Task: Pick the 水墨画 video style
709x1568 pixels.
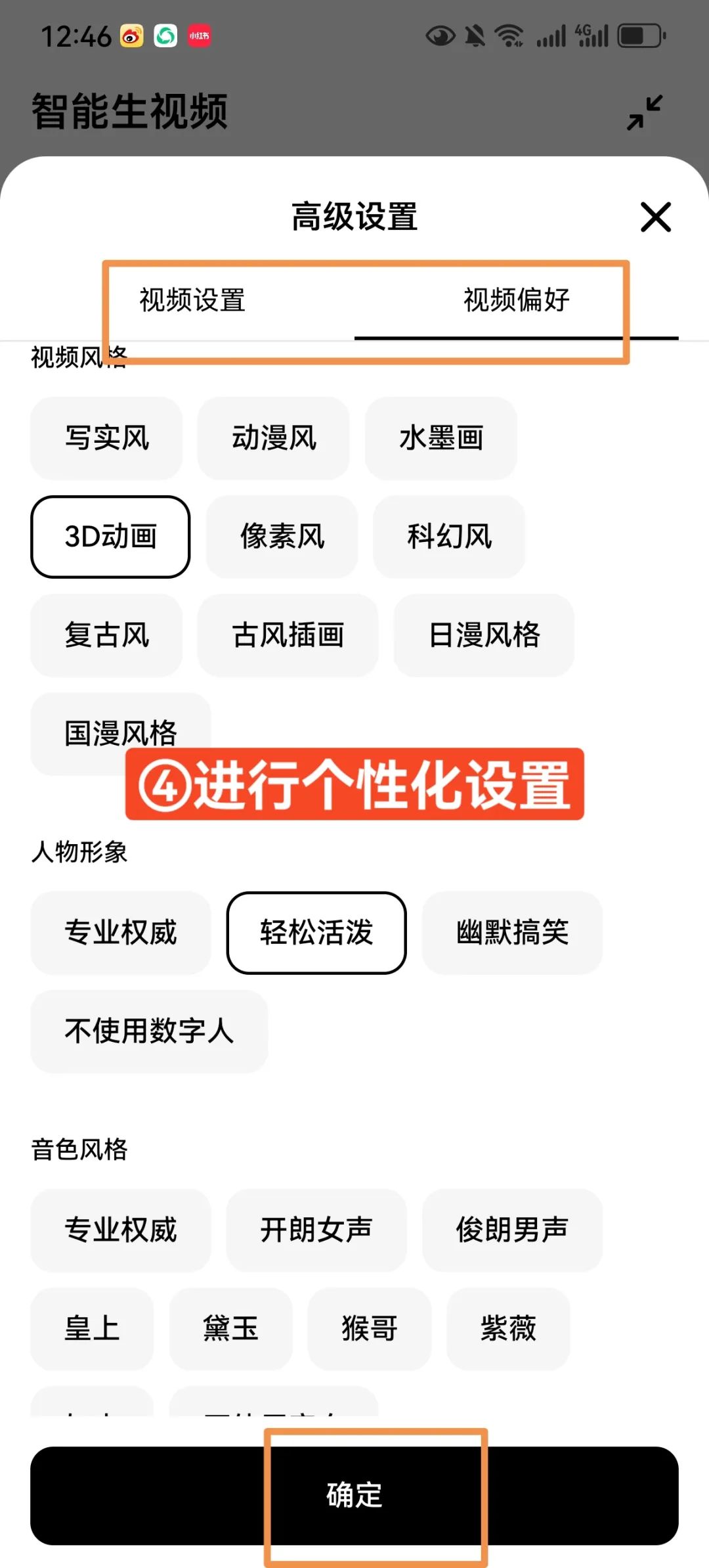Action: click(x=440, y=438)
